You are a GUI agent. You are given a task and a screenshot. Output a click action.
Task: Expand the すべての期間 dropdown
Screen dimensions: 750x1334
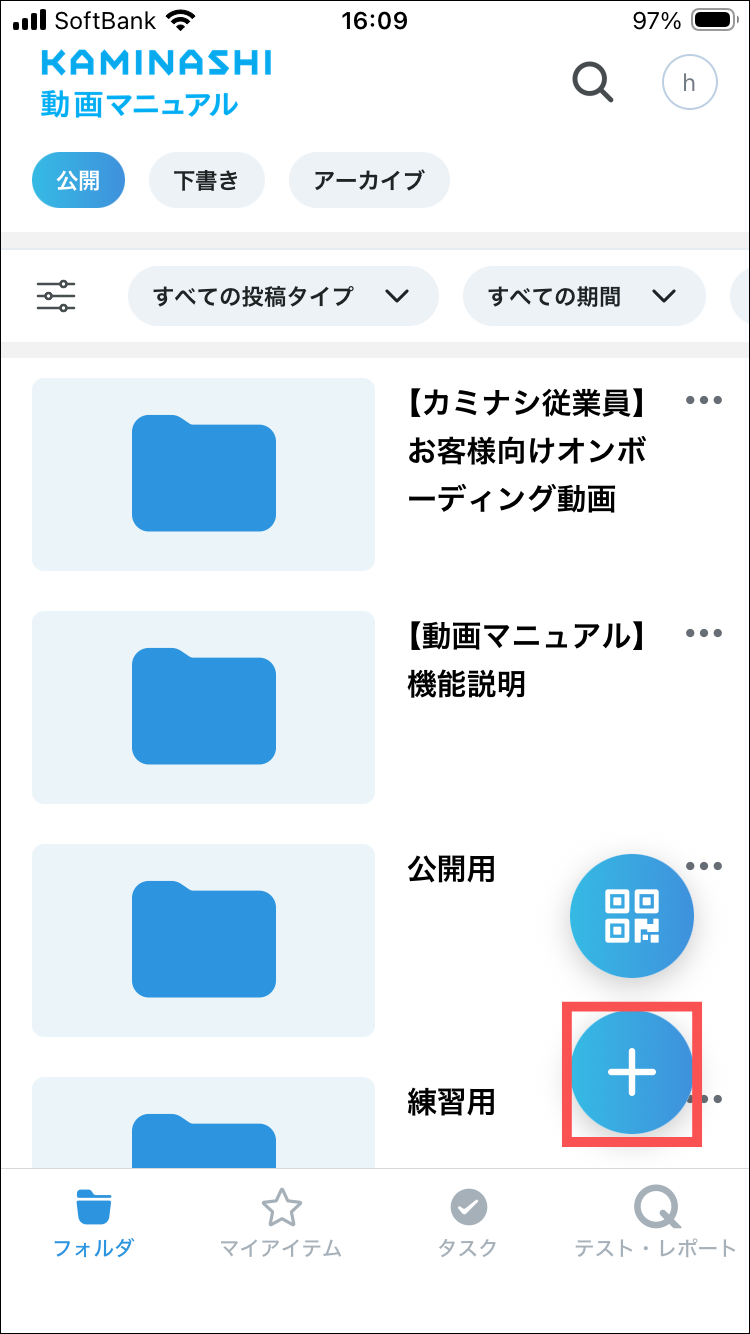tap(583, 296)
